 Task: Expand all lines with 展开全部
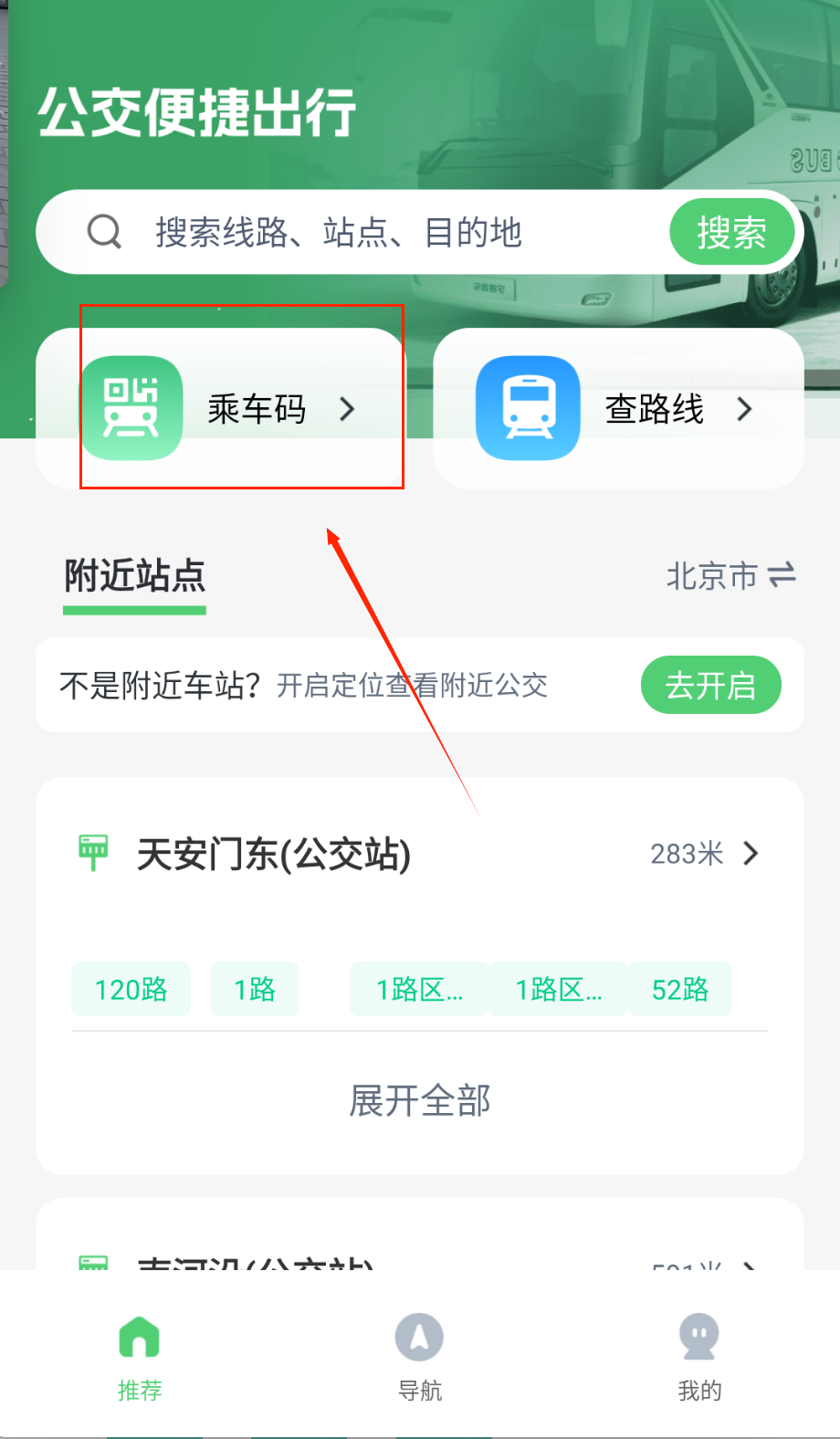(420, 1100)
